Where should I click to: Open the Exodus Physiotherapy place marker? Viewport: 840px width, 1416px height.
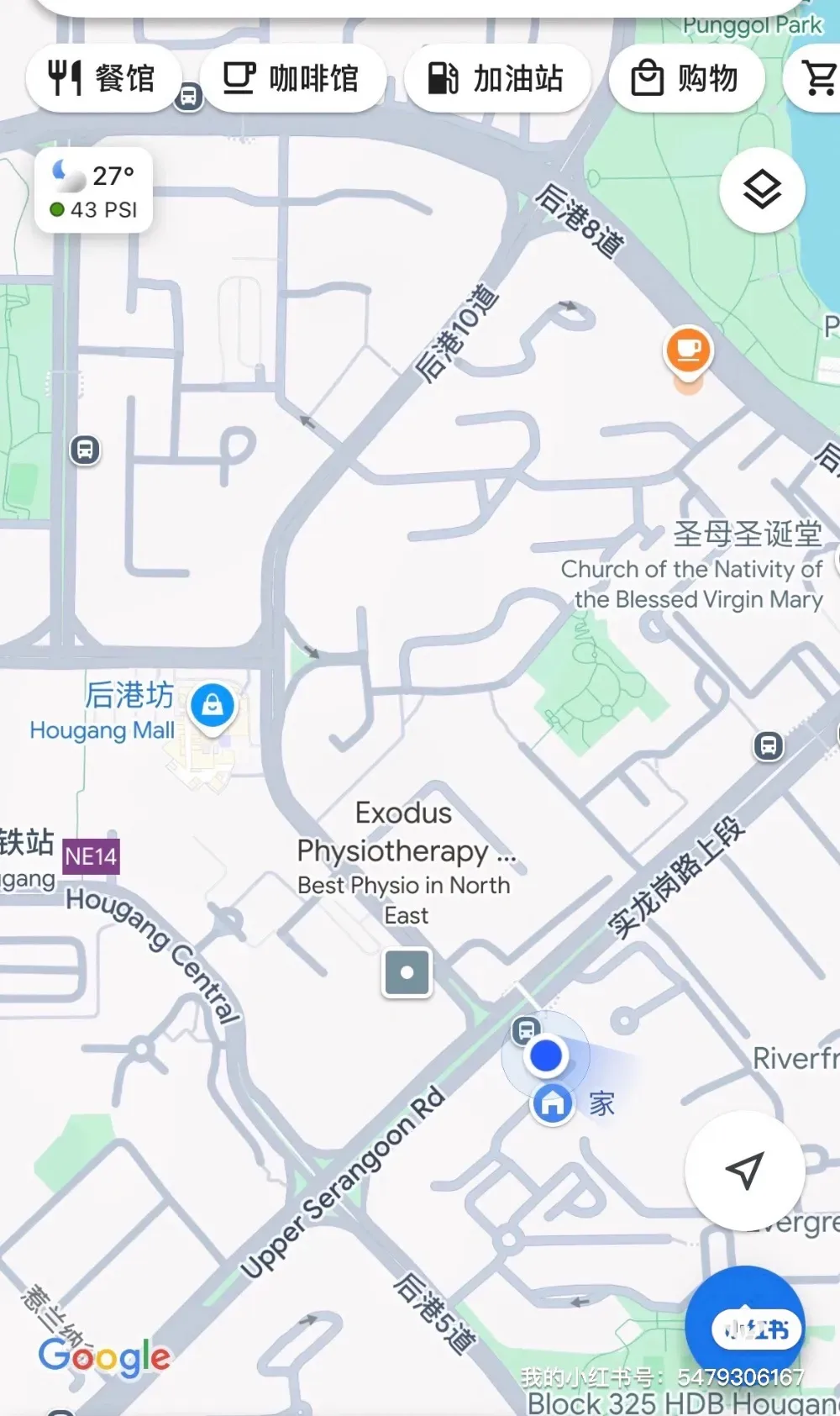click(x=407, y=972)
